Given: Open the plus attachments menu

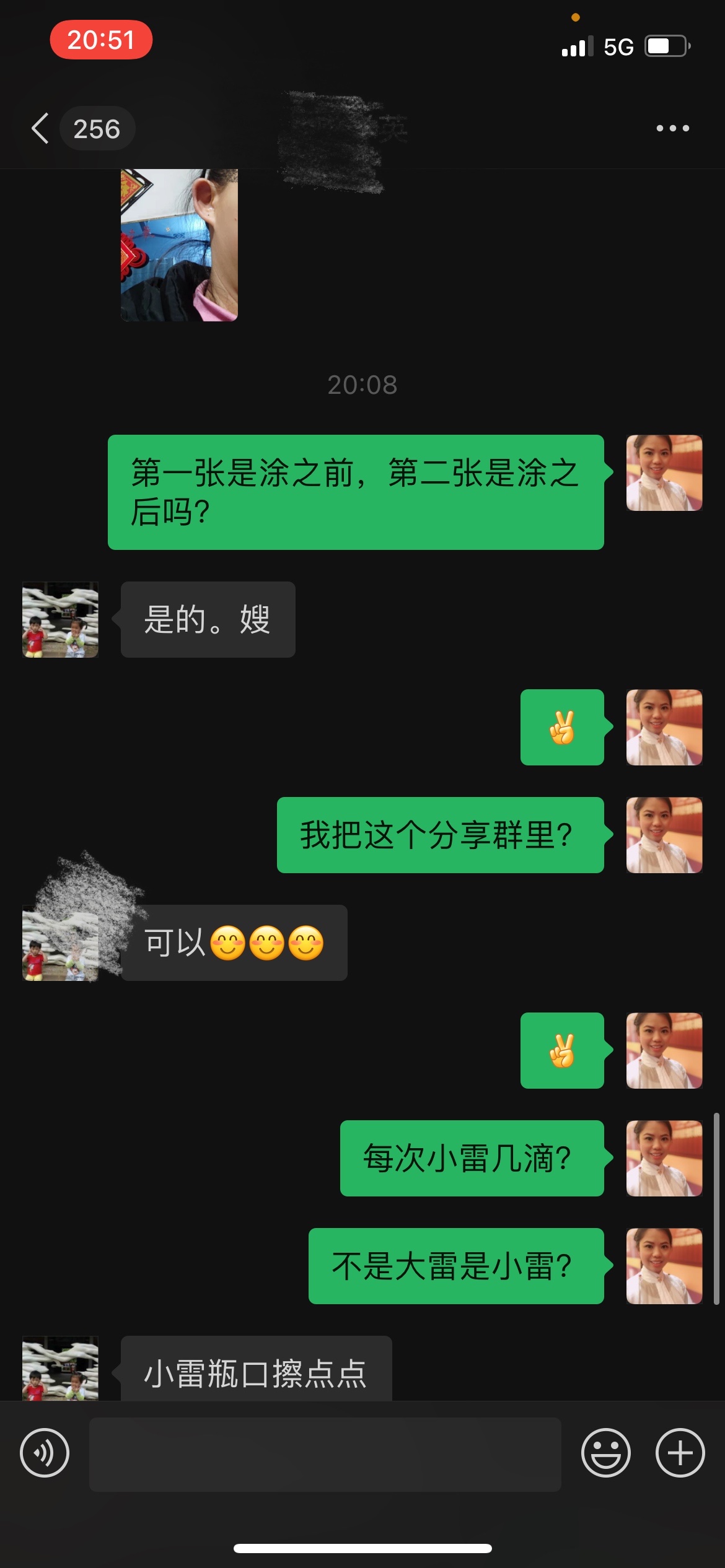Looking at the screenshot, I should click(680, 1453).
